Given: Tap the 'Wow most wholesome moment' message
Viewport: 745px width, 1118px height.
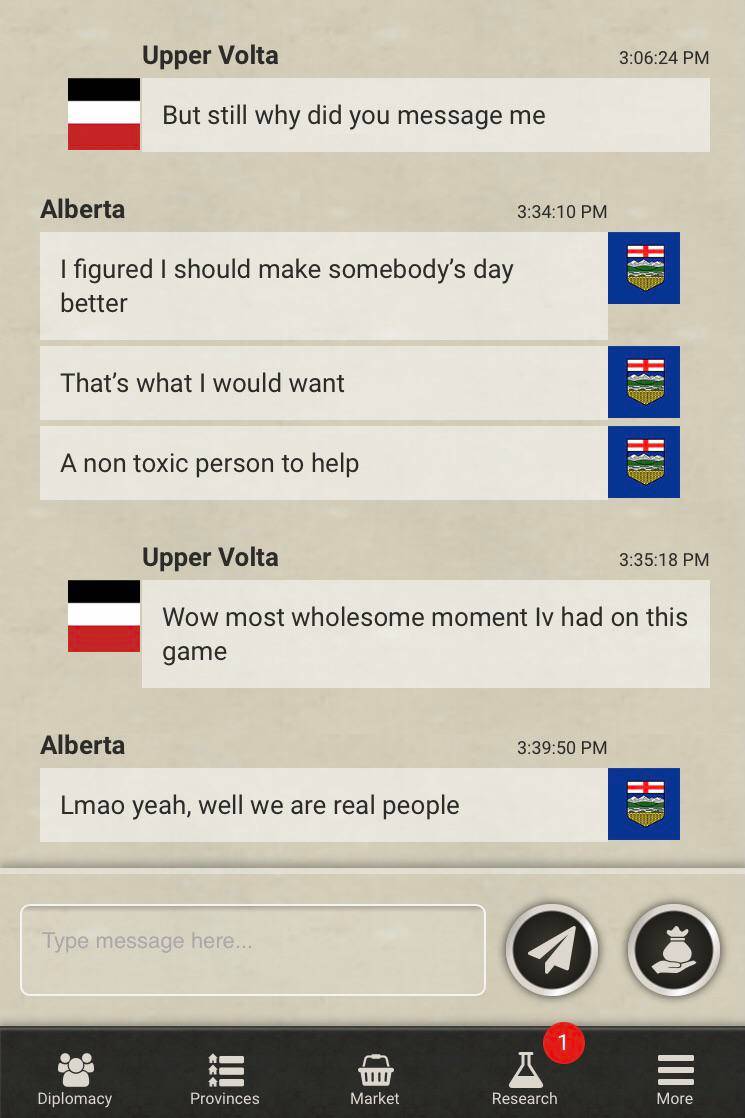Looking at the screenshot, I should [x=426, y=633].
